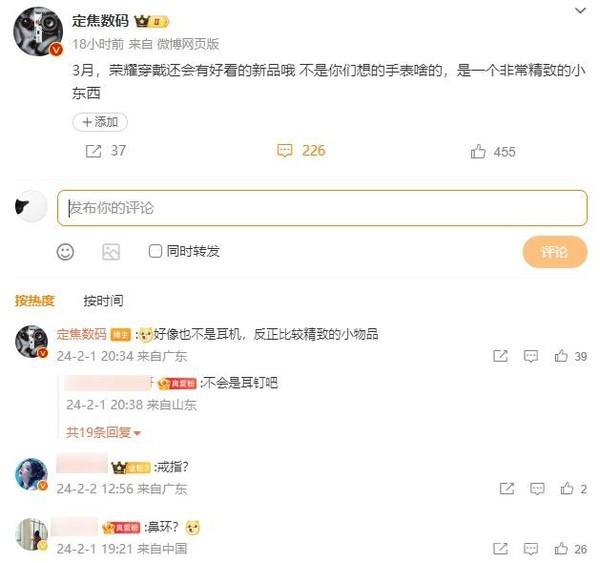Image resolution: width=600 pixels, height=563 pixels.
Task: Focus the 发布你的评论 comment box
Action: coord(321,208)
